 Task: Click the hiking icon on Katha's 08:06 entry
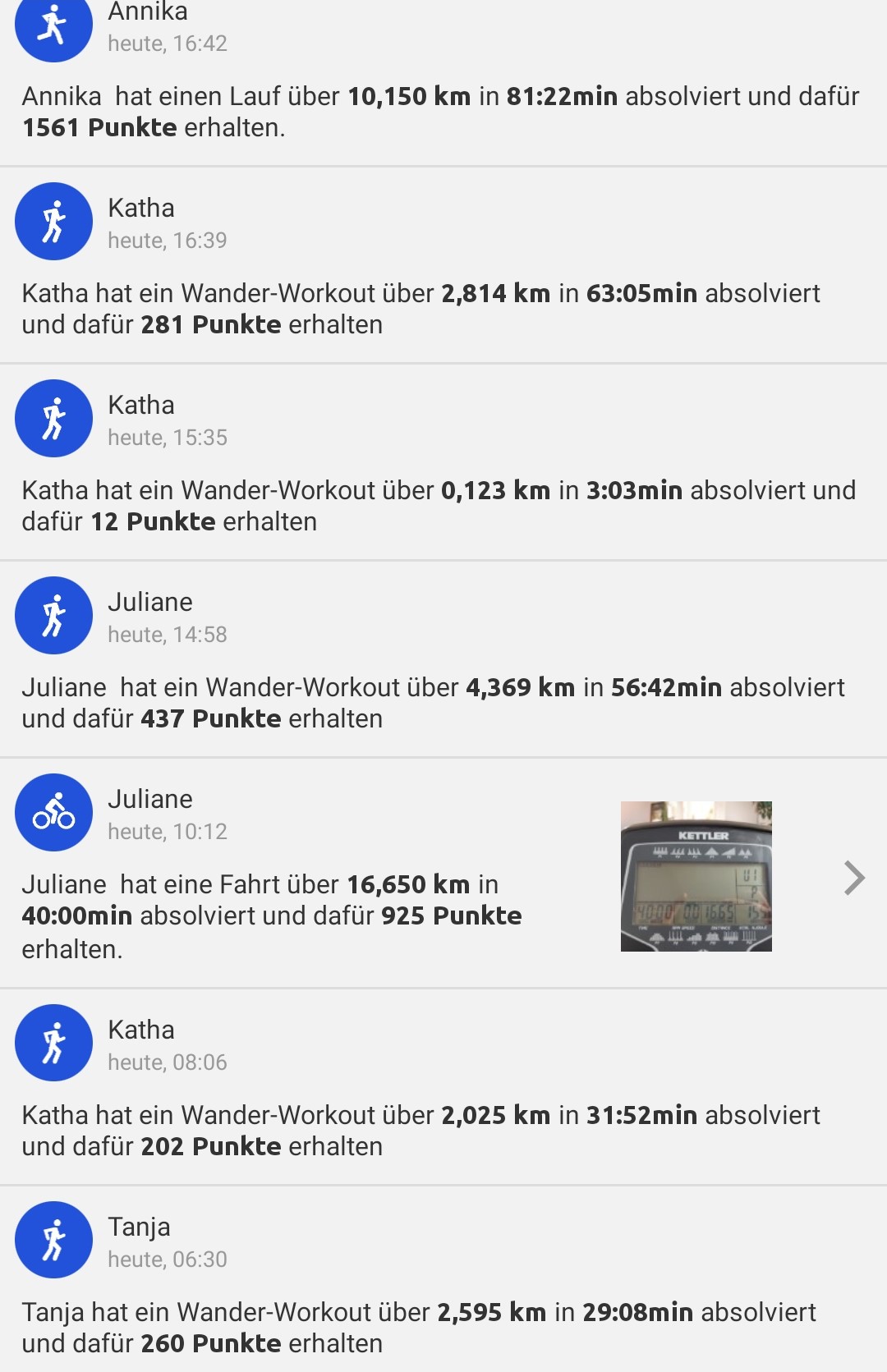[53, 1043]
